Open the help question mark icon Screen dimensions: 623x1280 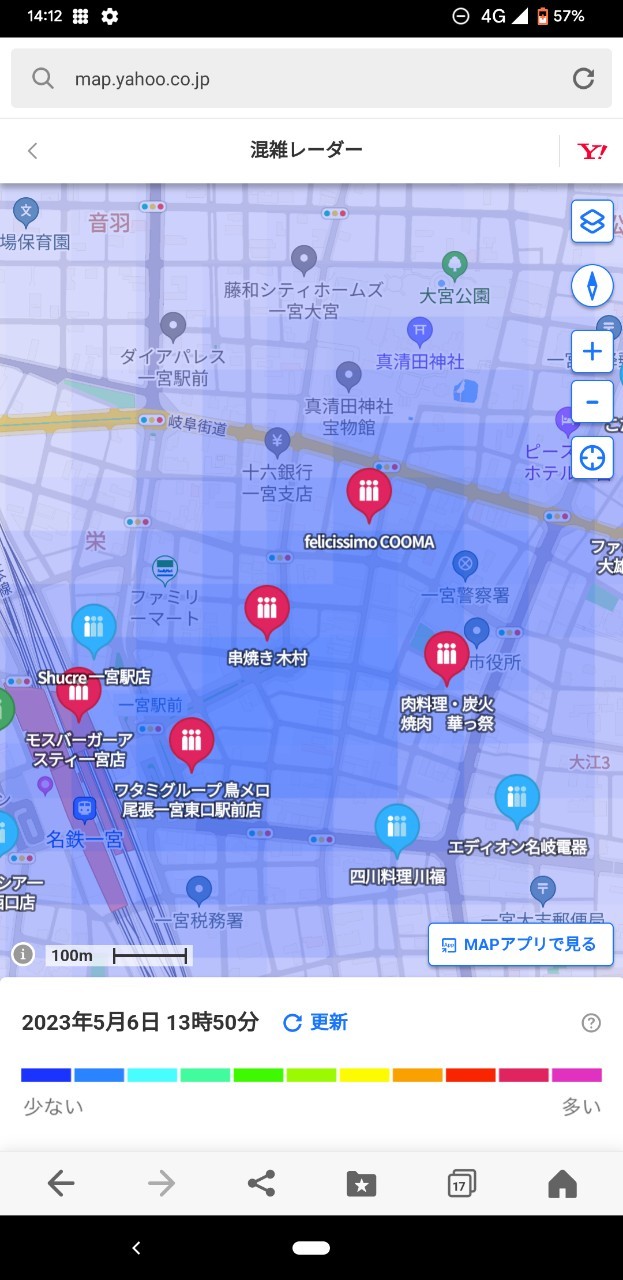click(591, 1022)
